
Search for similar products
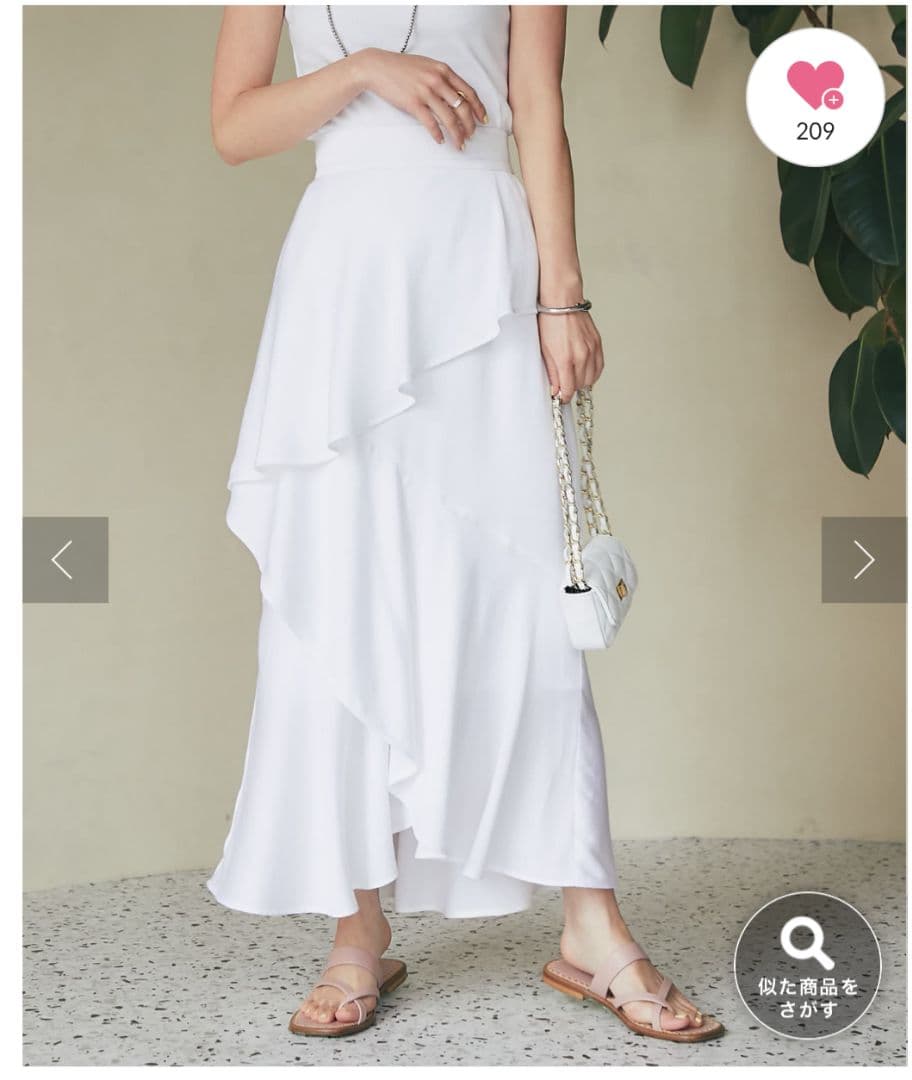coord(808,963)
